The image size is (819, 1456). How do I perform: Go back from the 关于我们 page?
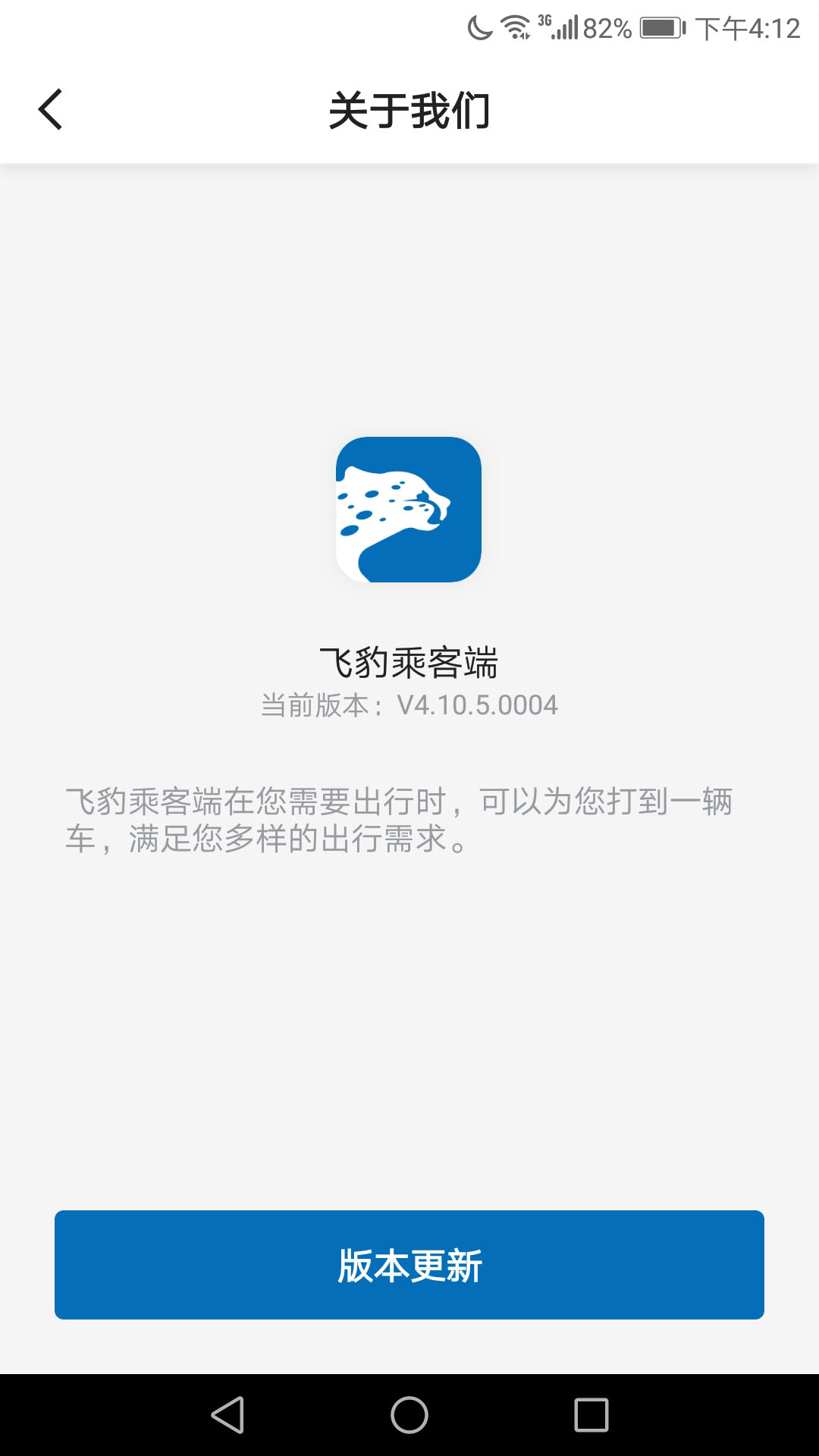tap(50, 110)
